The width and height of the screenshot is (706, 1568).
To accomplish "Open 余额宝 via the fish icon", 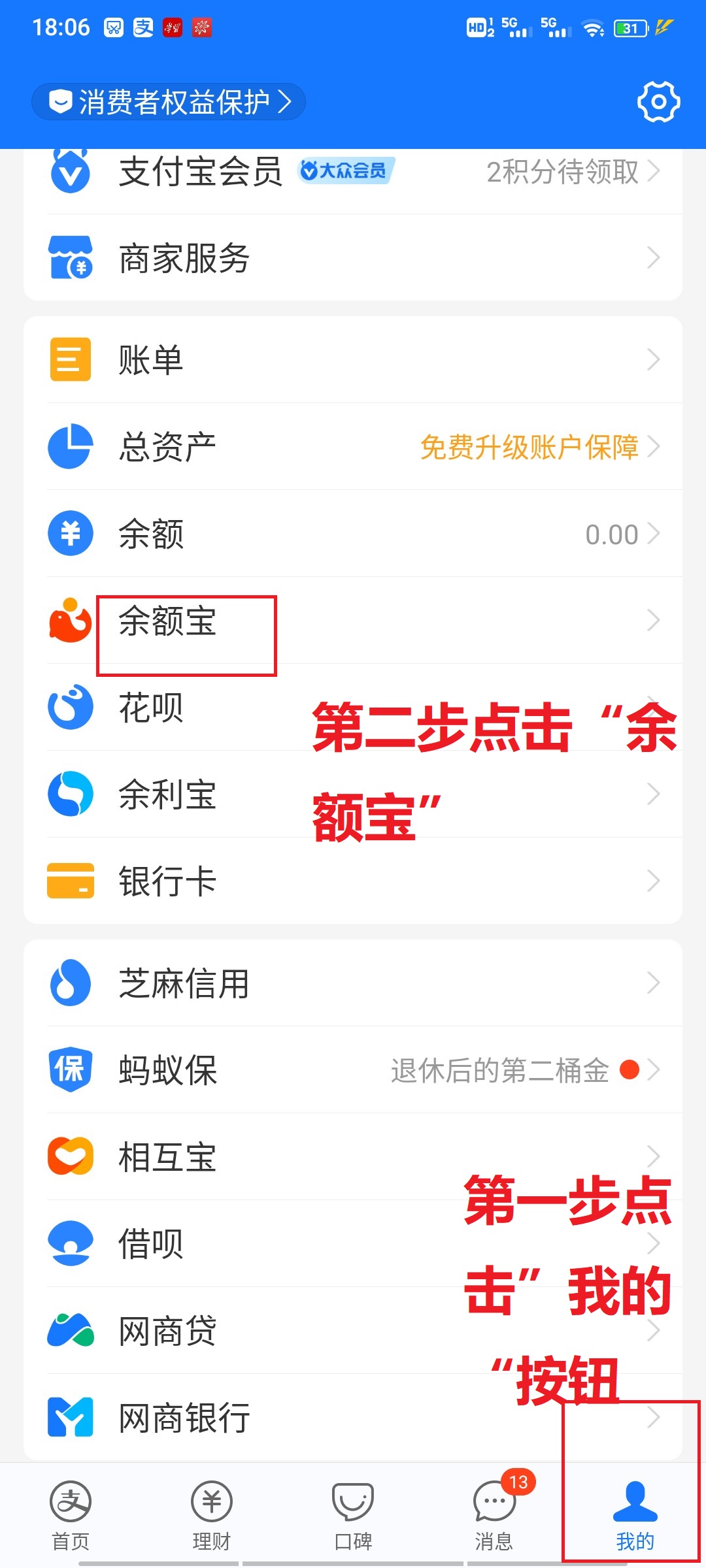I will coord(70,619).
